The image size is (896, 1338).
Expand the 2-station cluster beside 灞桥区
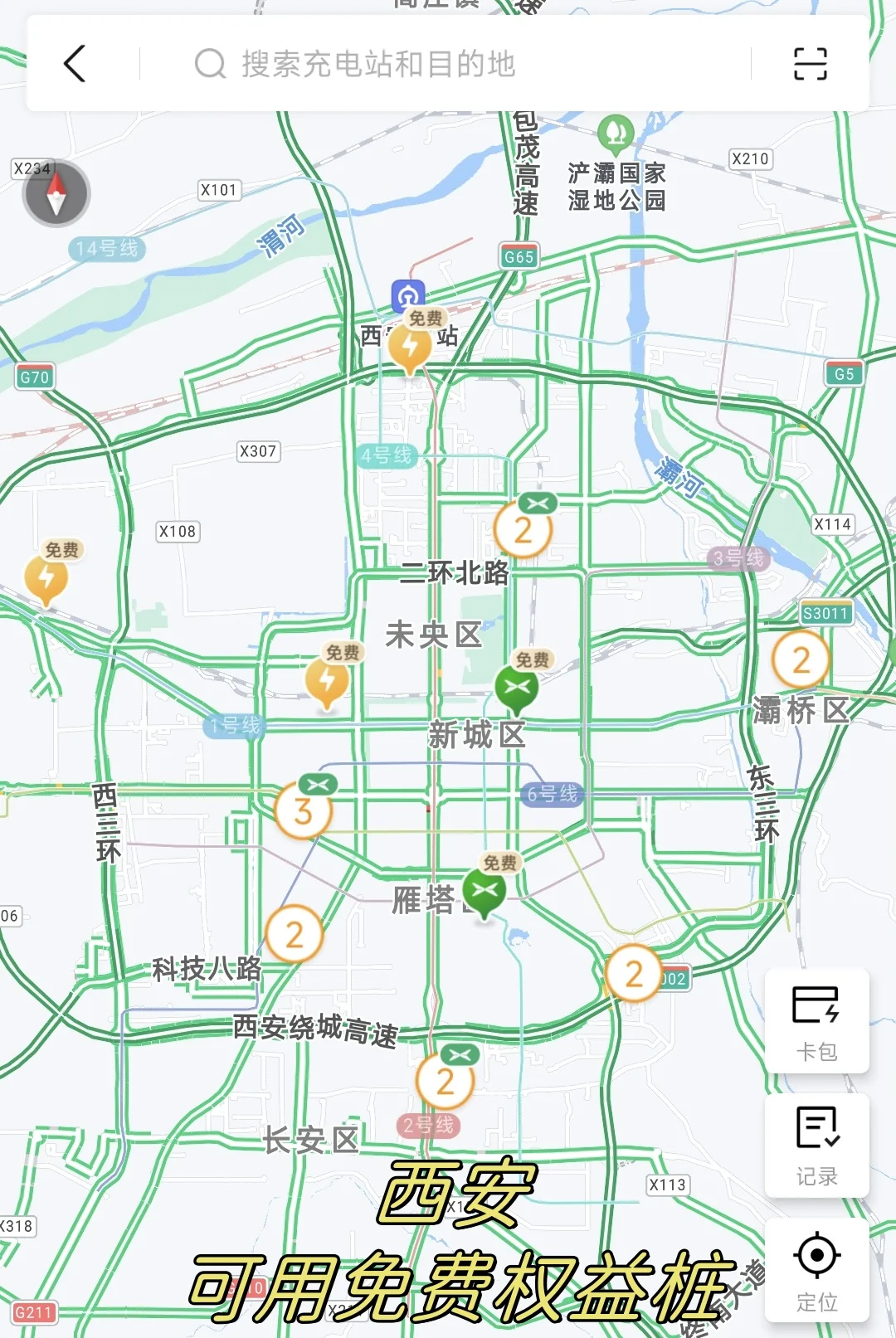pyautogui.click(x=801, y=659)
